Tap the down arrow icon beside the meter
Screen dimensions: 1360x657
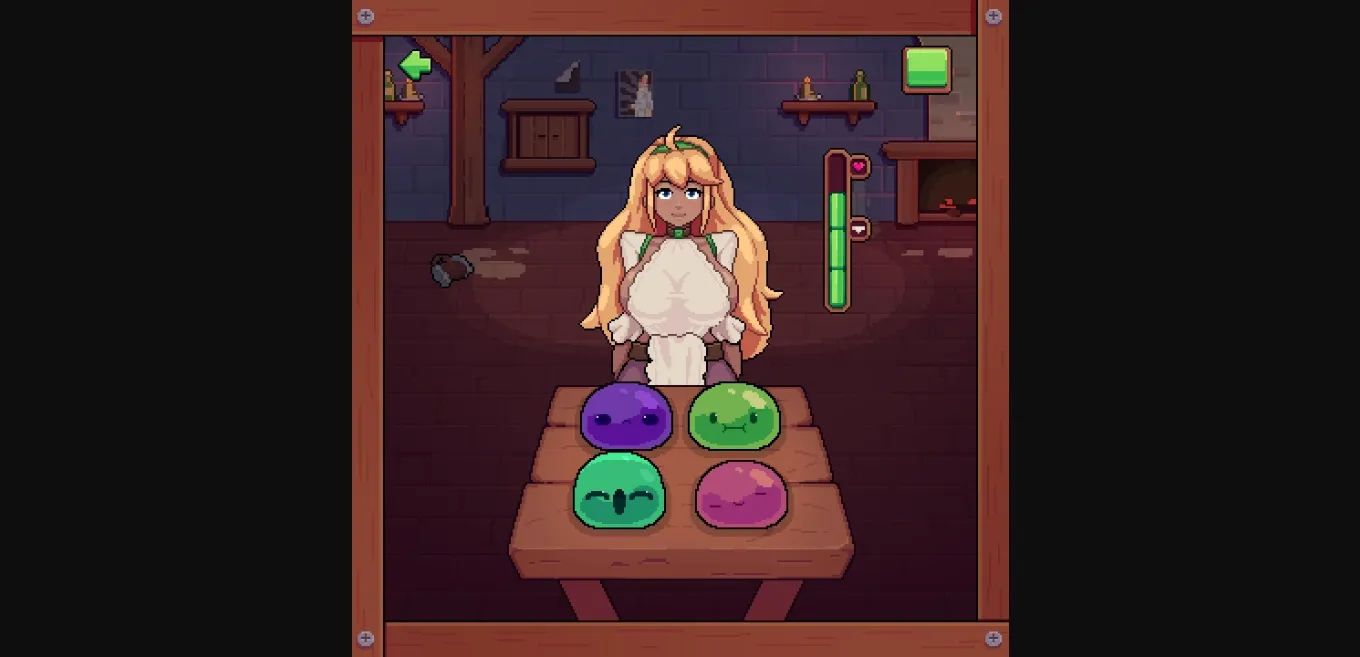point(859,229)
